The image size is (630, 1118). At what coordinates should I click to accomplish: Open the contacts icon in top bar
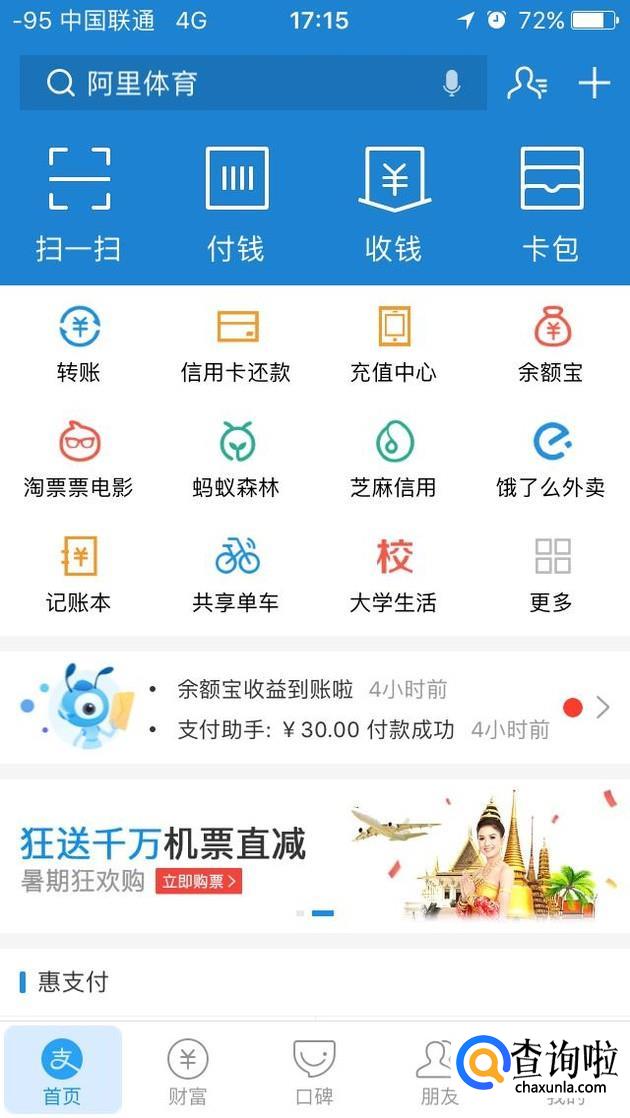tap(527, 83)
